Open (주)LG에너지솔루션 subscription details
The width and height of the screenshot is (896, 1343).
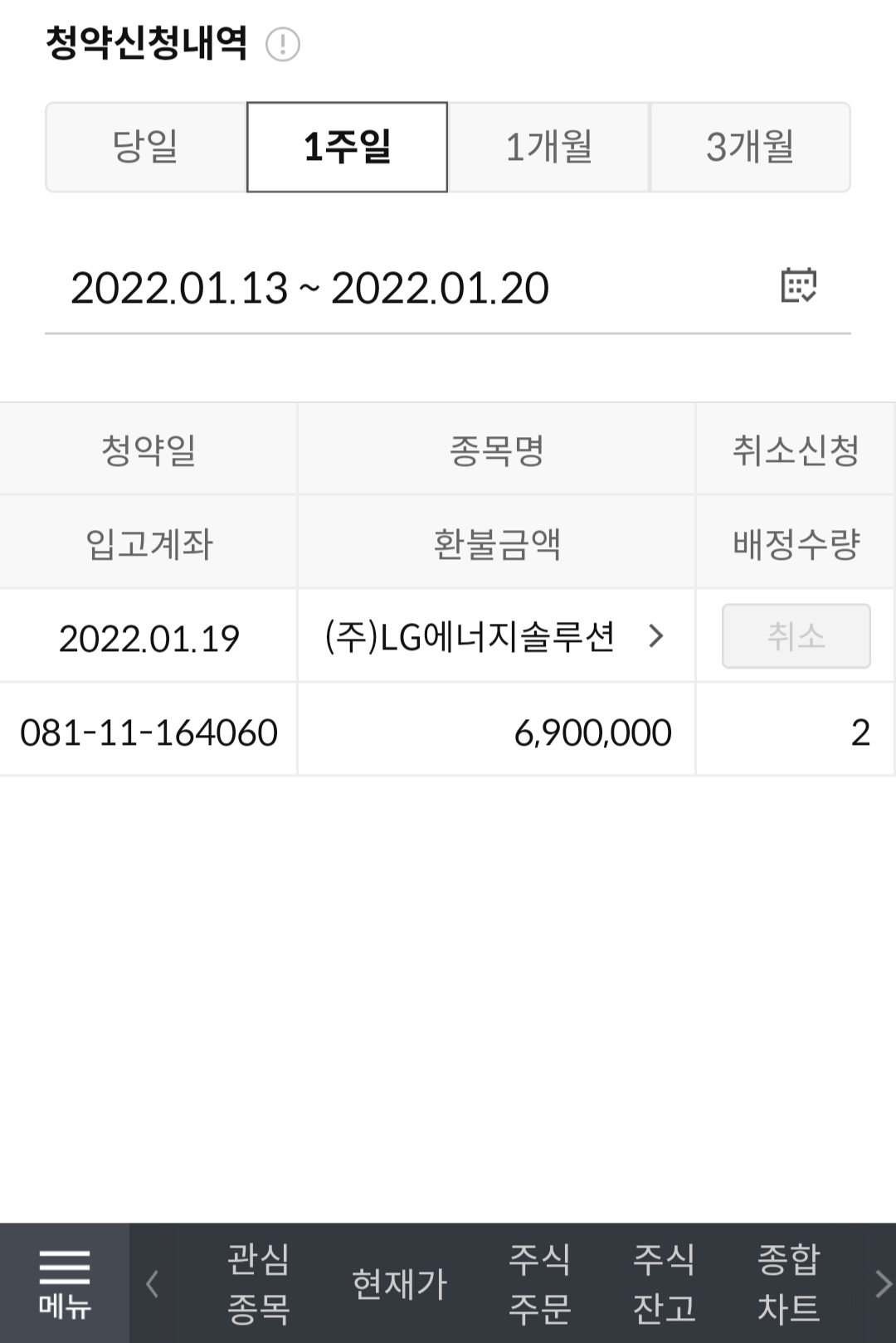click(495, 636)
